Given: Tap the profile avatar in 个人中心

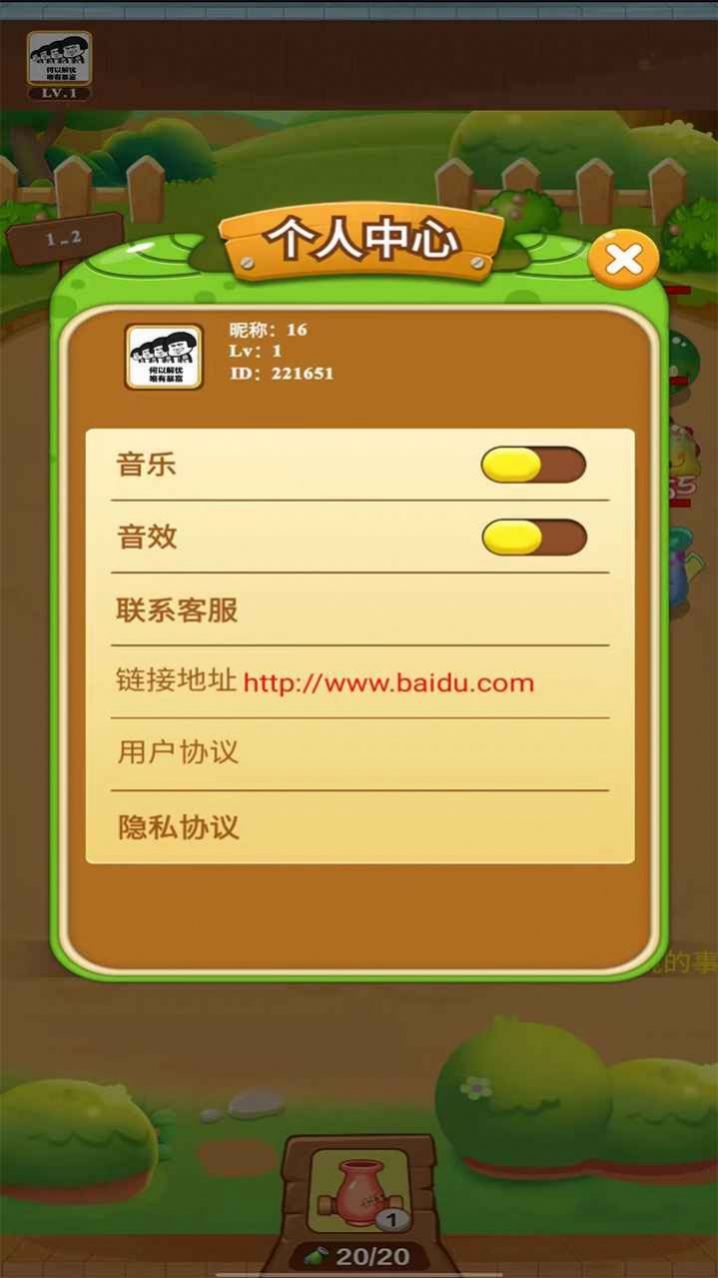Looking at the screenshot, I should click(164, 357).
